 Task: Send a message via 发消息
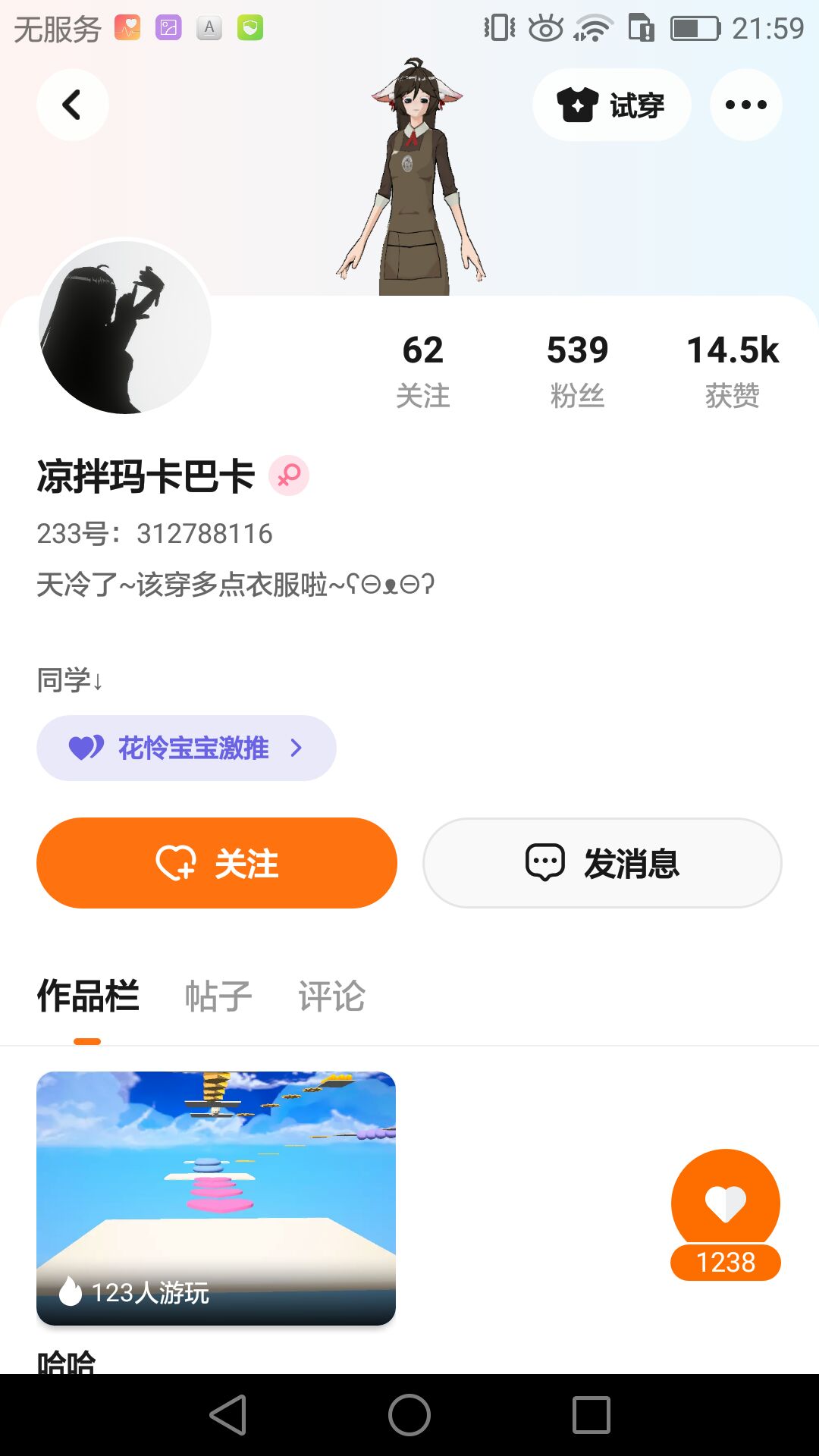[602, 863]
